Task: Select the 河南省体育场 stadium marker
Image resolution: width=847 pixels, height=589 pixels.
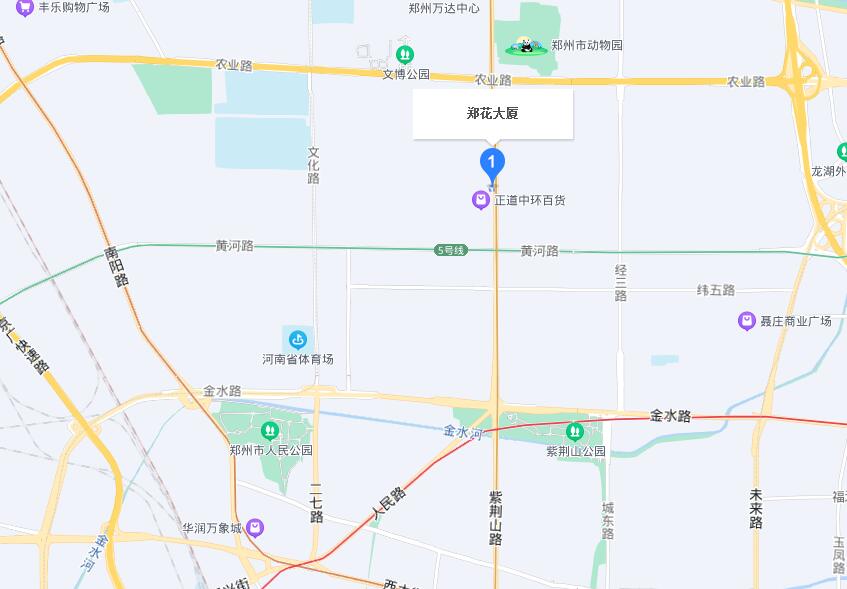Action: coord(297,340)
